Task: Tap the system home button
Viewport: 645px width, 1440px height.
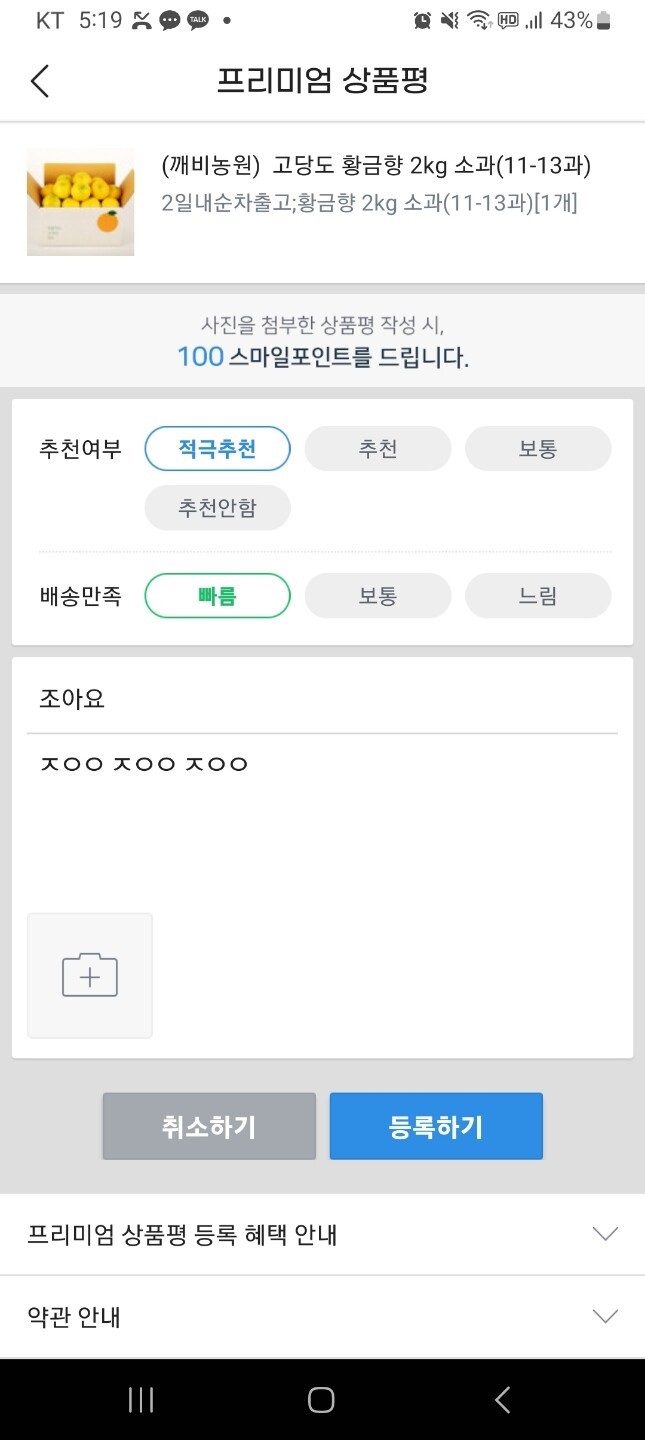Action: (321, 1400)
